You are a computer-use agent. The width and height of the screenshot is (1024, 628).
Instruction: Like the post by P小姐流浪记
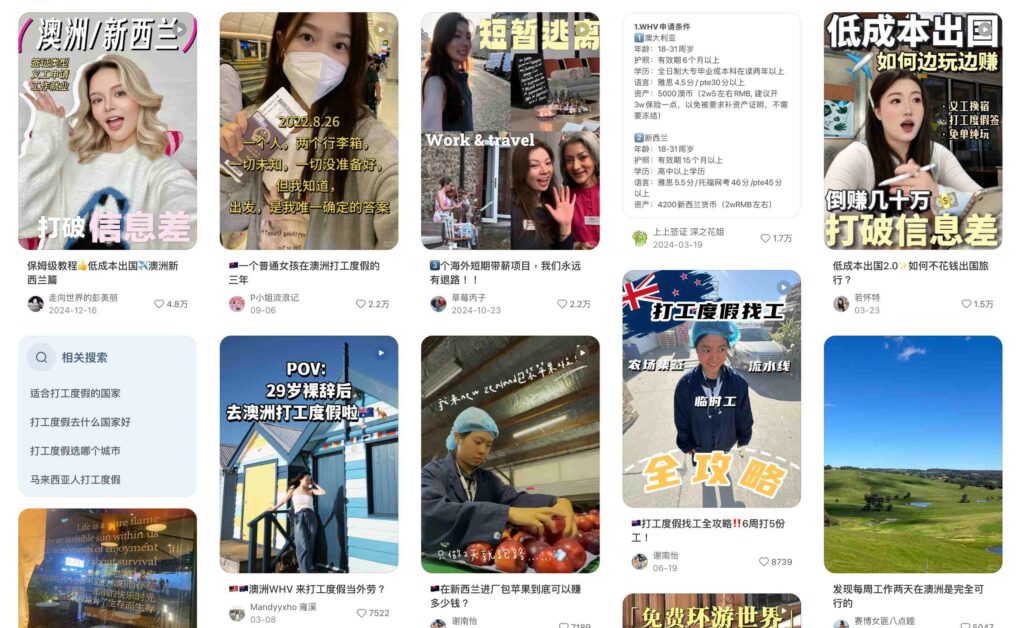click(361, 304)
